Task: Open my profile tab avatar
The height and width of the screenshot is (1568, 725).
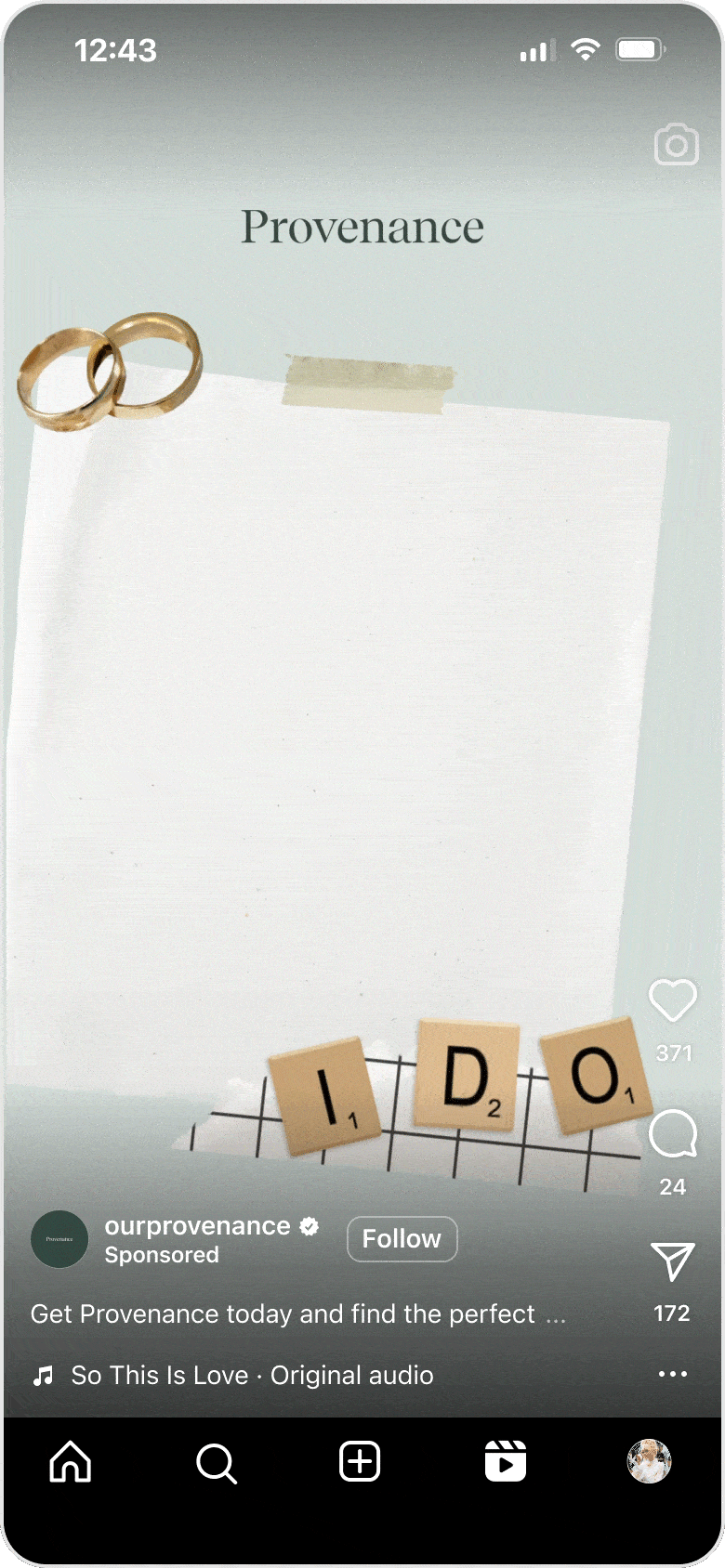Action: pos(649,1462)
